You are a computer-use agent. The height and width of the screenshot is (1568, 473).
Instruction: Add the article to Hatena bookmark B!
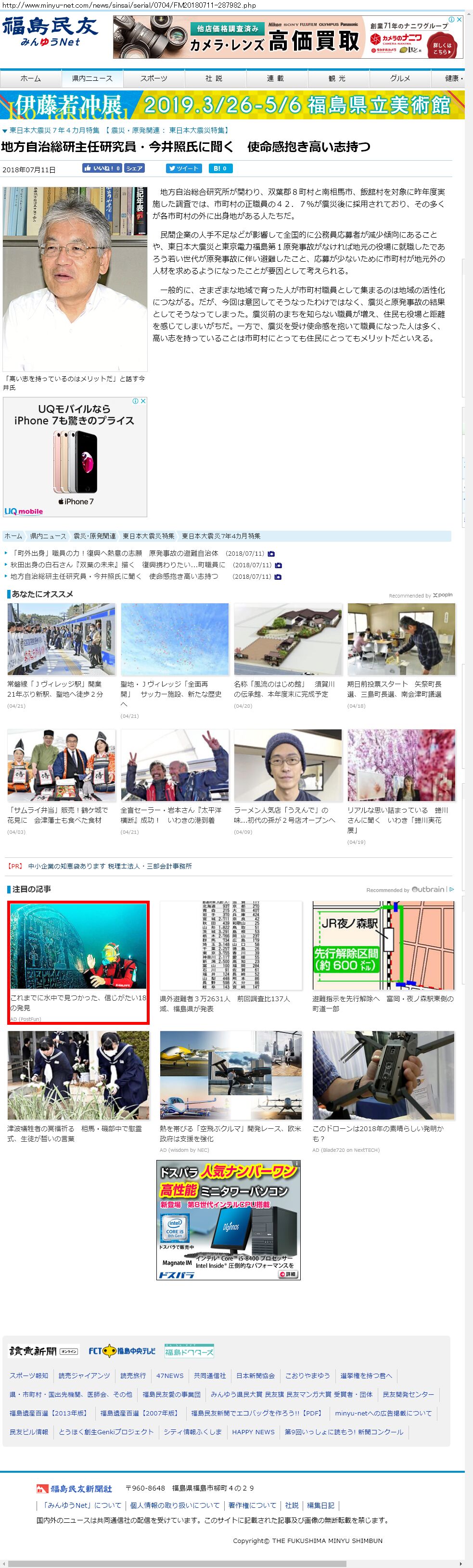coord(220,168)
